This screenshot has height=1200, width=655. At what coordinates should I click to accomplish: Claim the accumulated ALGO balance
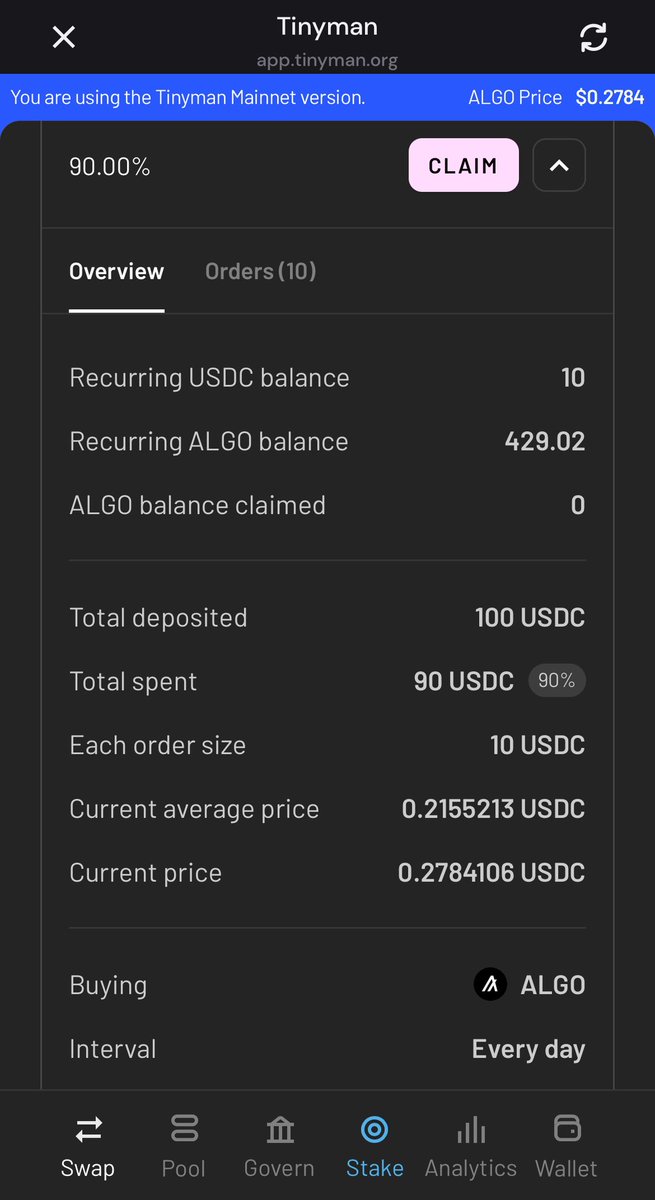point(463,166)
